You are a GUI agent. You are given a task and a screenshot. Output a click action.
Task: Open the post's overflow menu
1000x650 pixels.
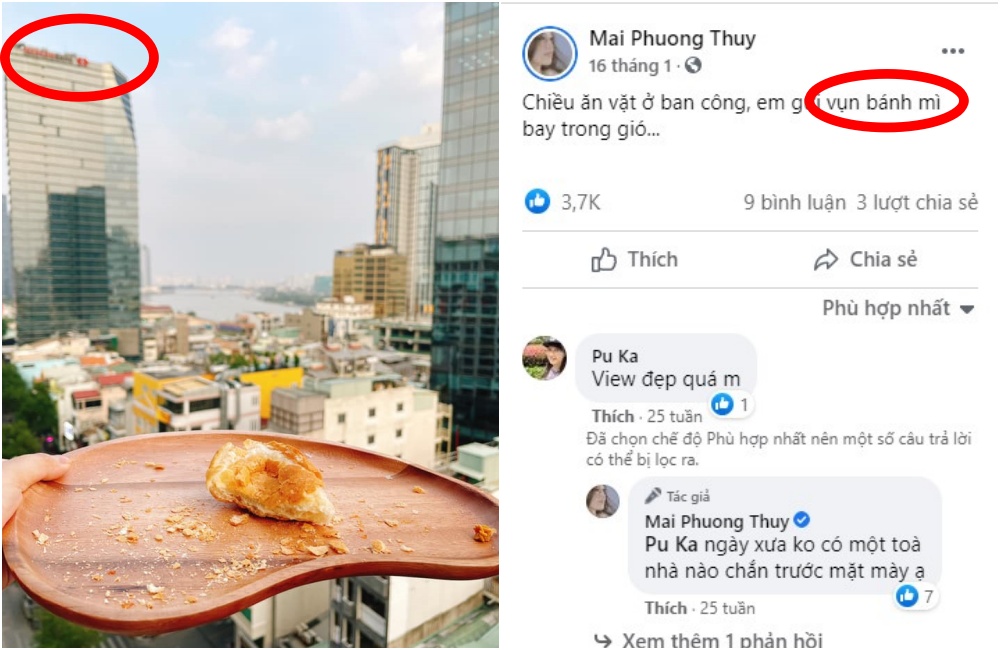[953, 51]
